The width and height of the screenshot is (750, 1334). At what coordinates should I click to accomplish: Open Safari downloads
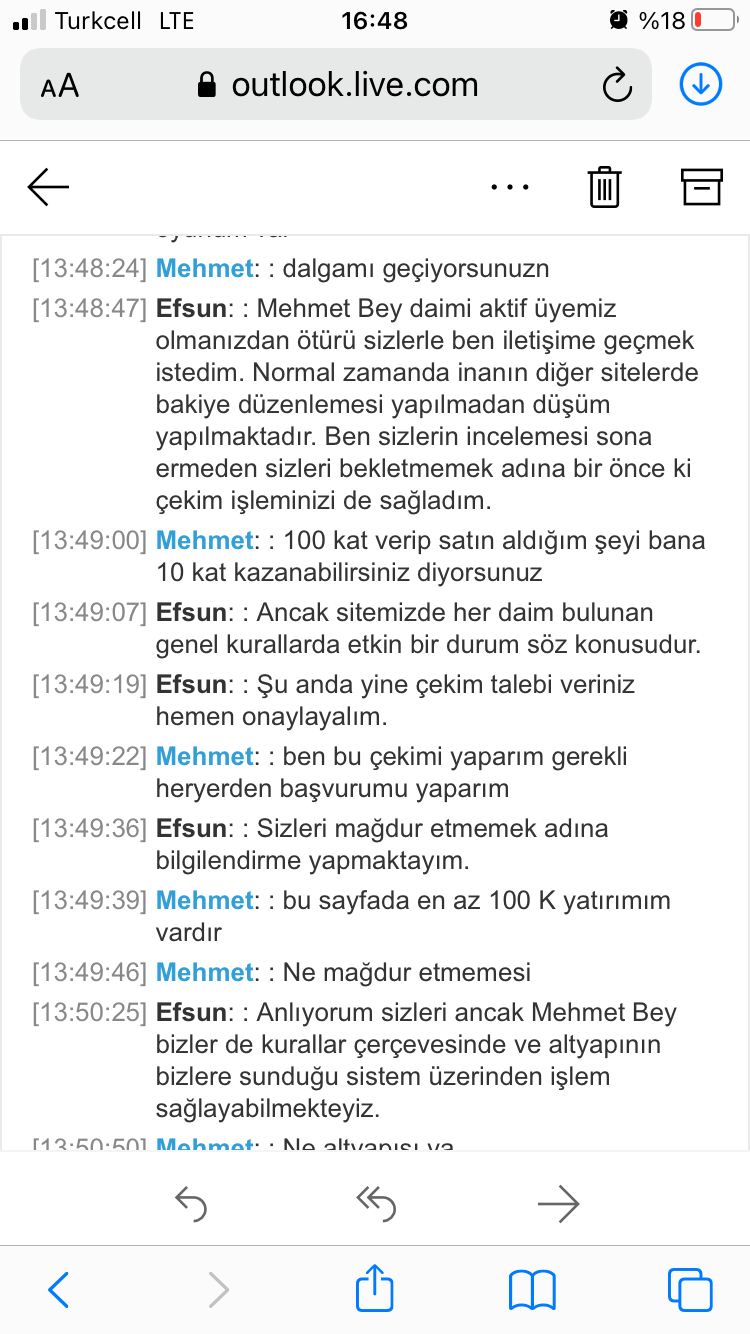click(x=700, y=85)
